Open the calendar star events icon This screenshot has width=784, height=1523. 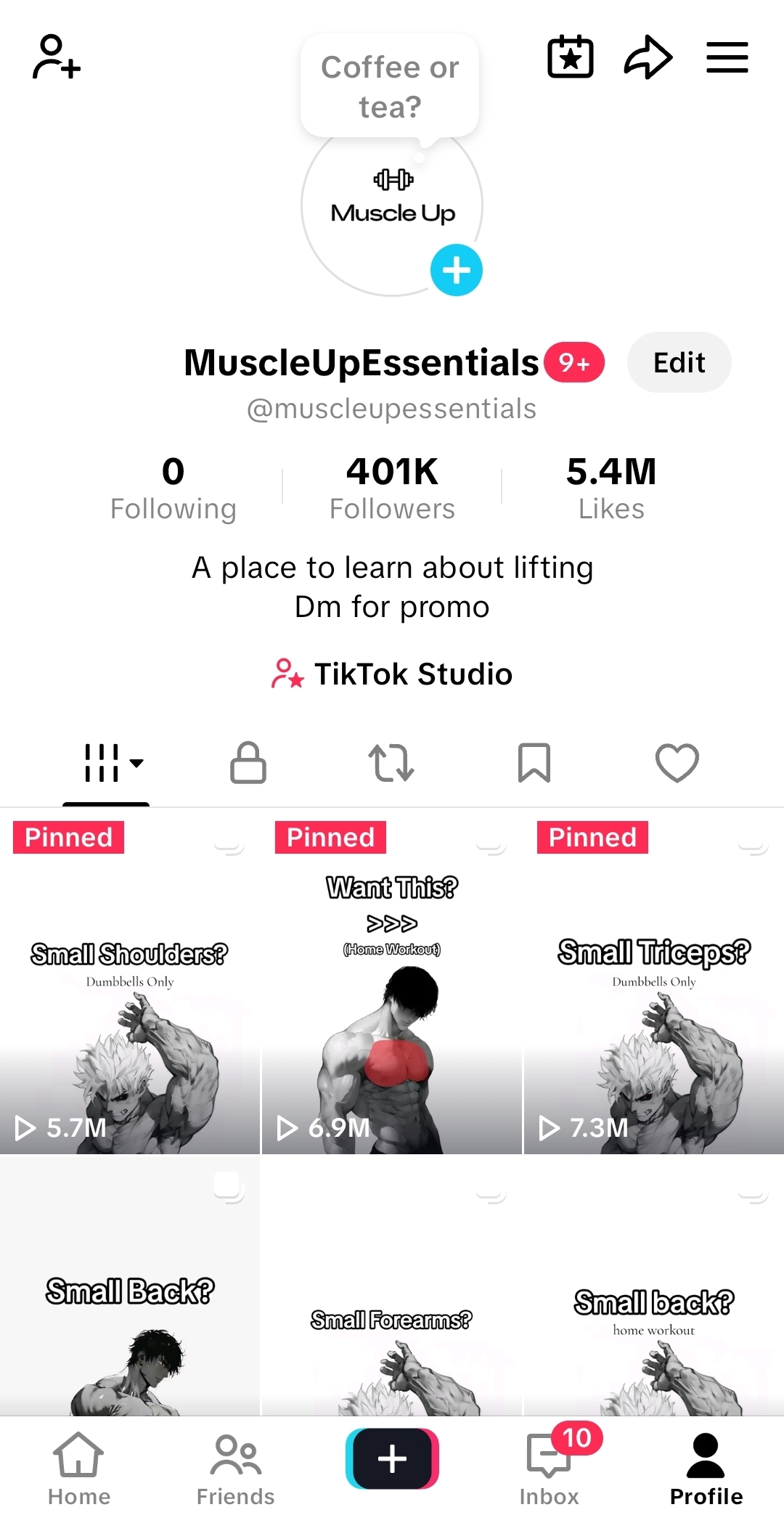pos(570,57)
